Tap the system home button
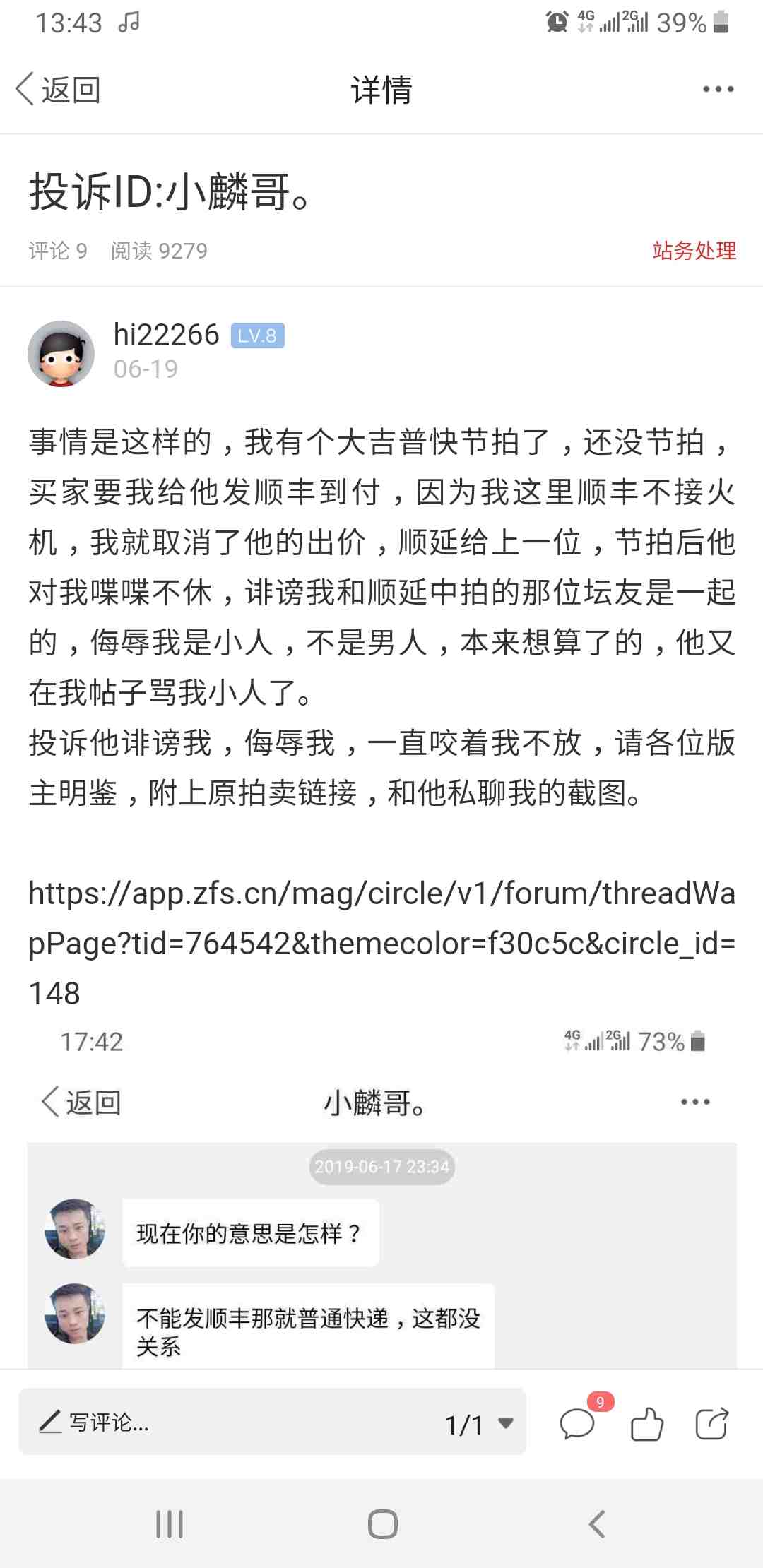Screen dimensions: 763x1568 pyautogui.click(x=382, y=1524)
